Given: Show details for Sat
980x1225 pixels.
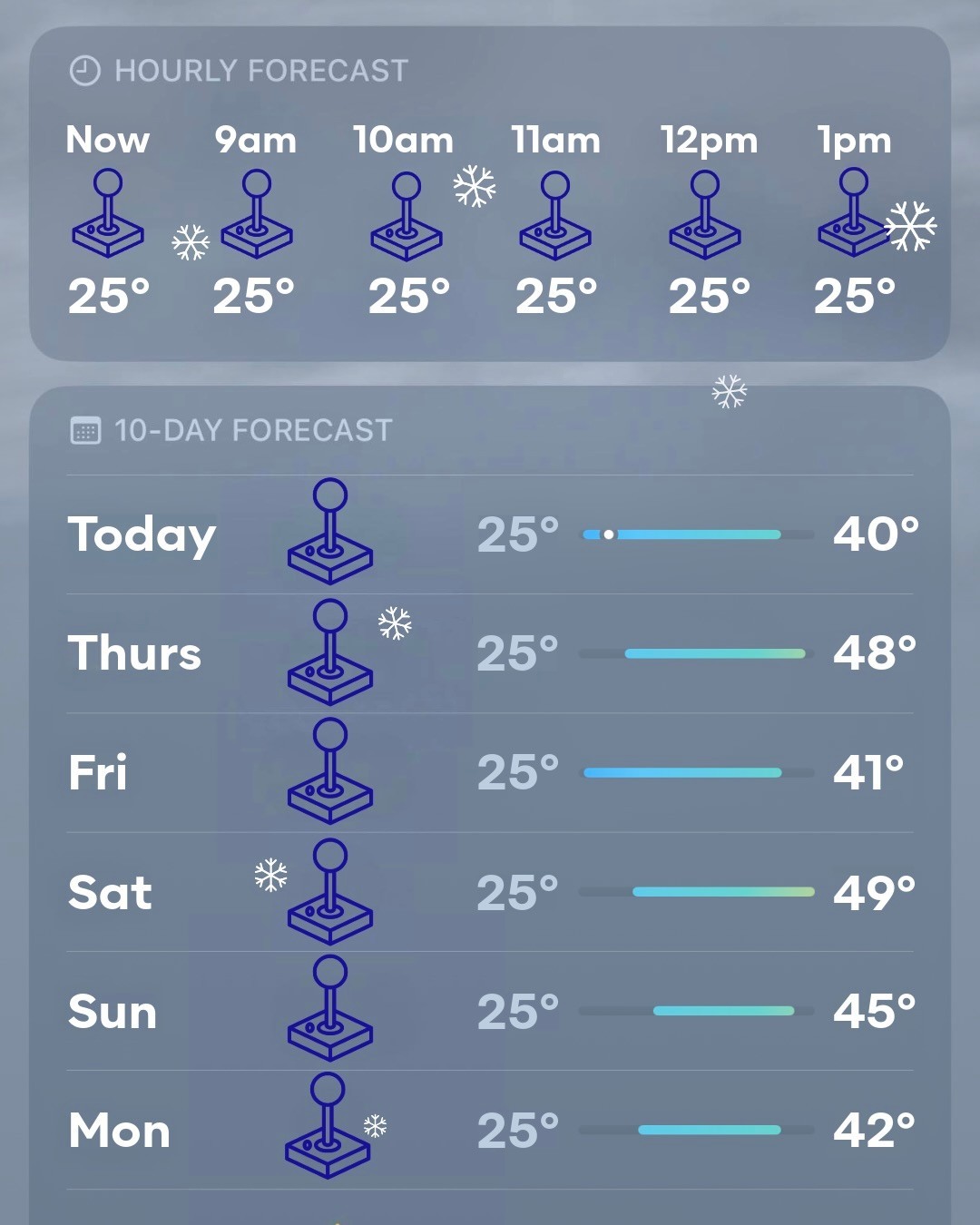Looking at the screenshot, I should click(490, 892).
